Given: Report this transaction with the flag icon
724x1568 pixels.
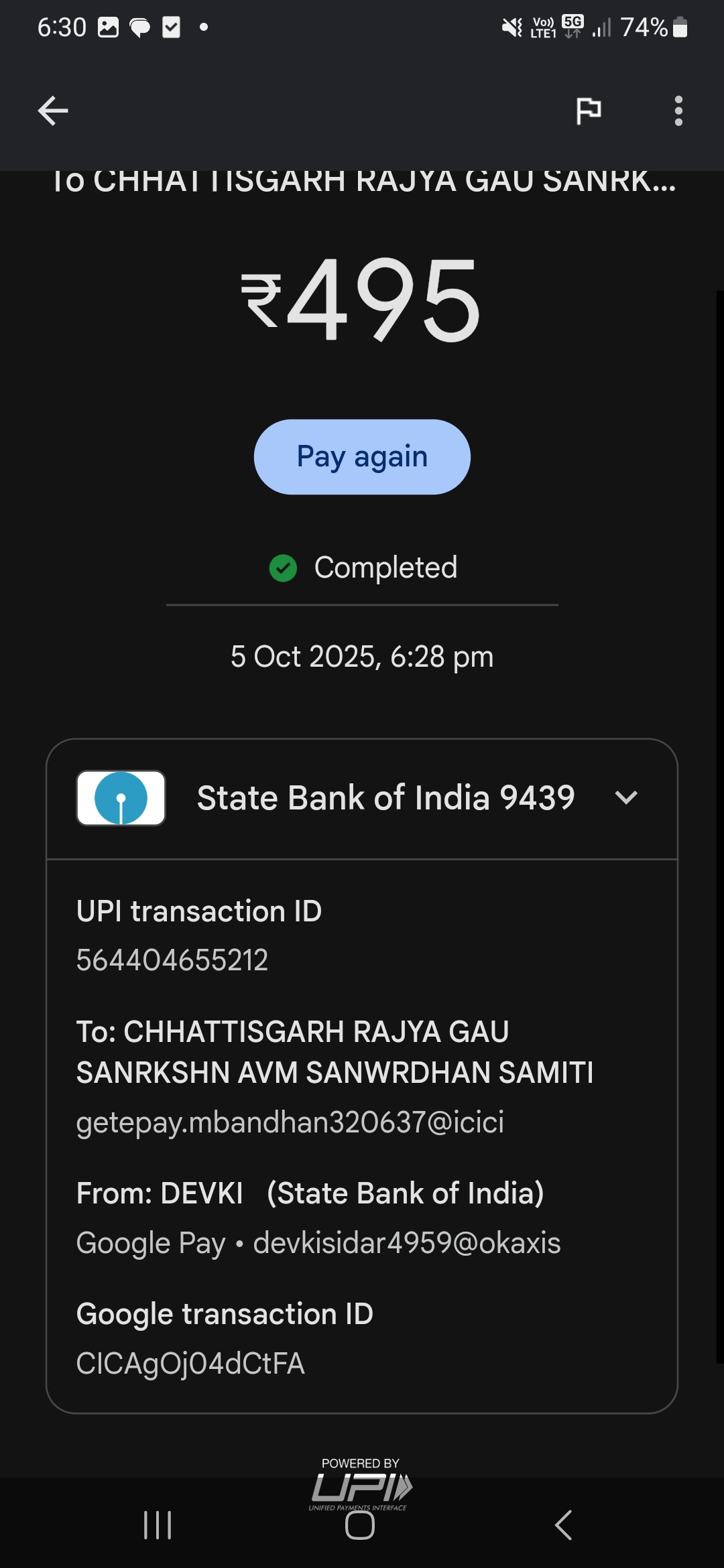Looking at the screenshot, I should [x=589, y=111].
